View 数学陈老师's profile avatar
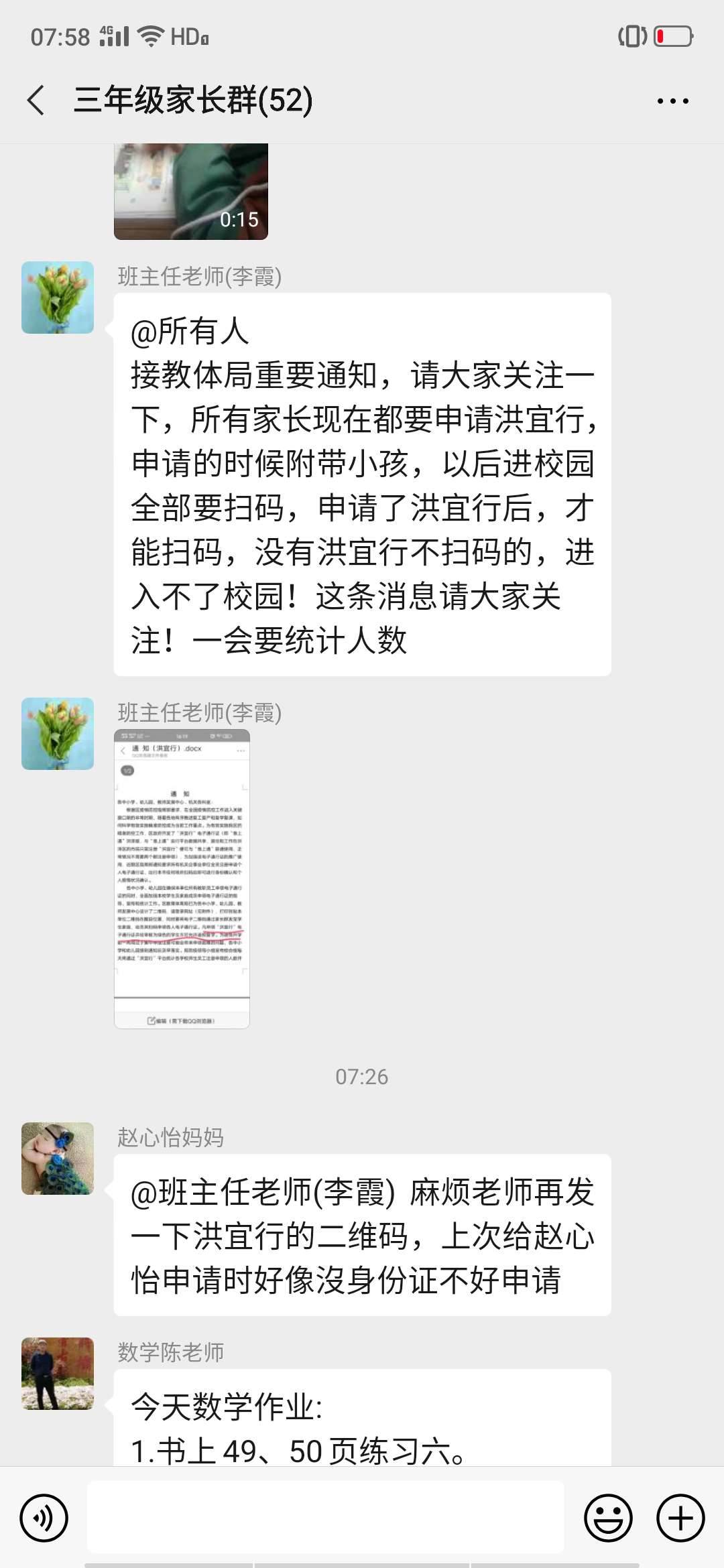The height and width of the screenshot is (1568, 724). pyautogui.click(x=58, y=1374)
